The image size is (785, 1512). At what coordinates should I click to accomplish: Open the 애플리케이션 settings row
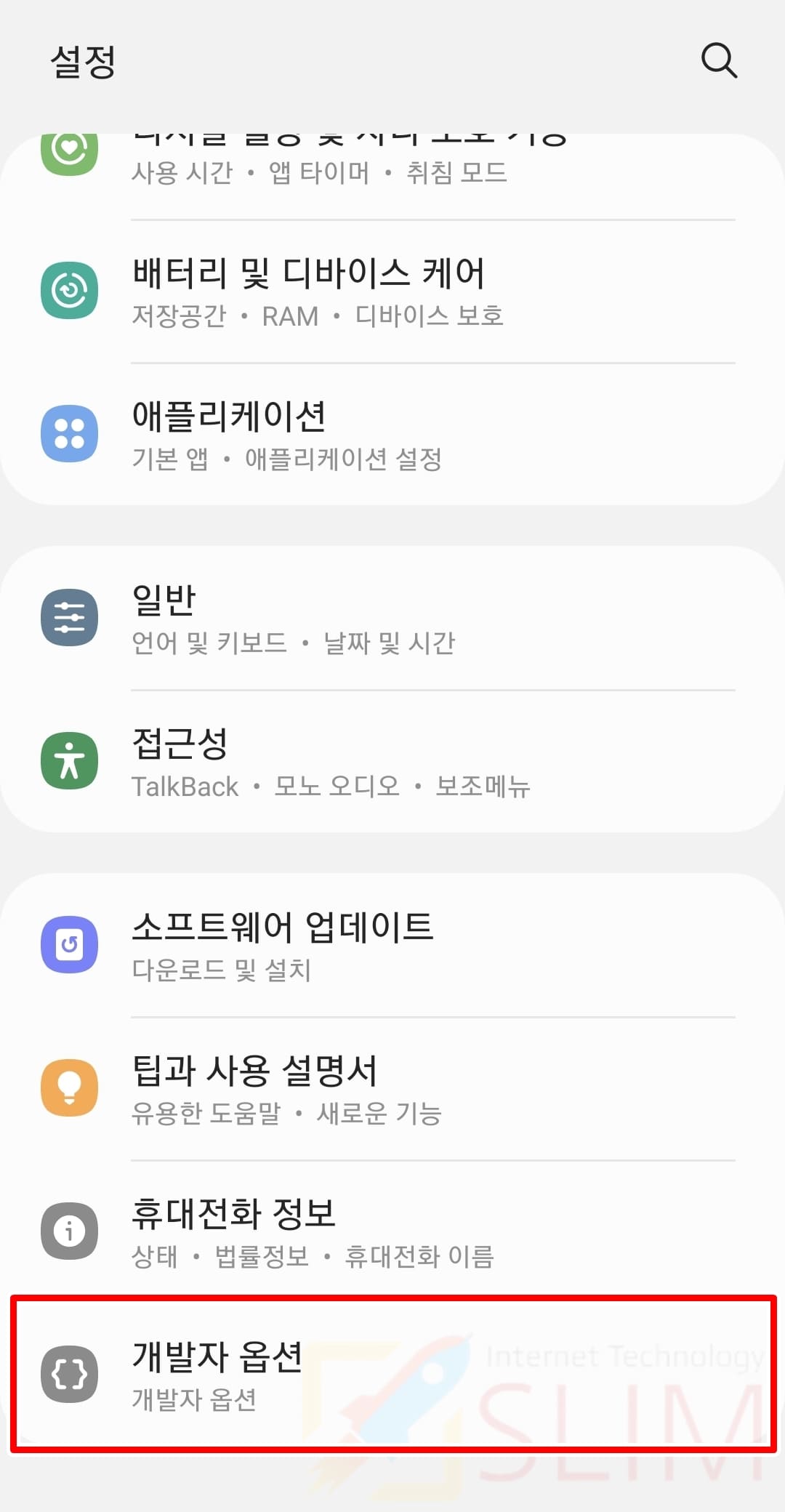click(392, 435)
